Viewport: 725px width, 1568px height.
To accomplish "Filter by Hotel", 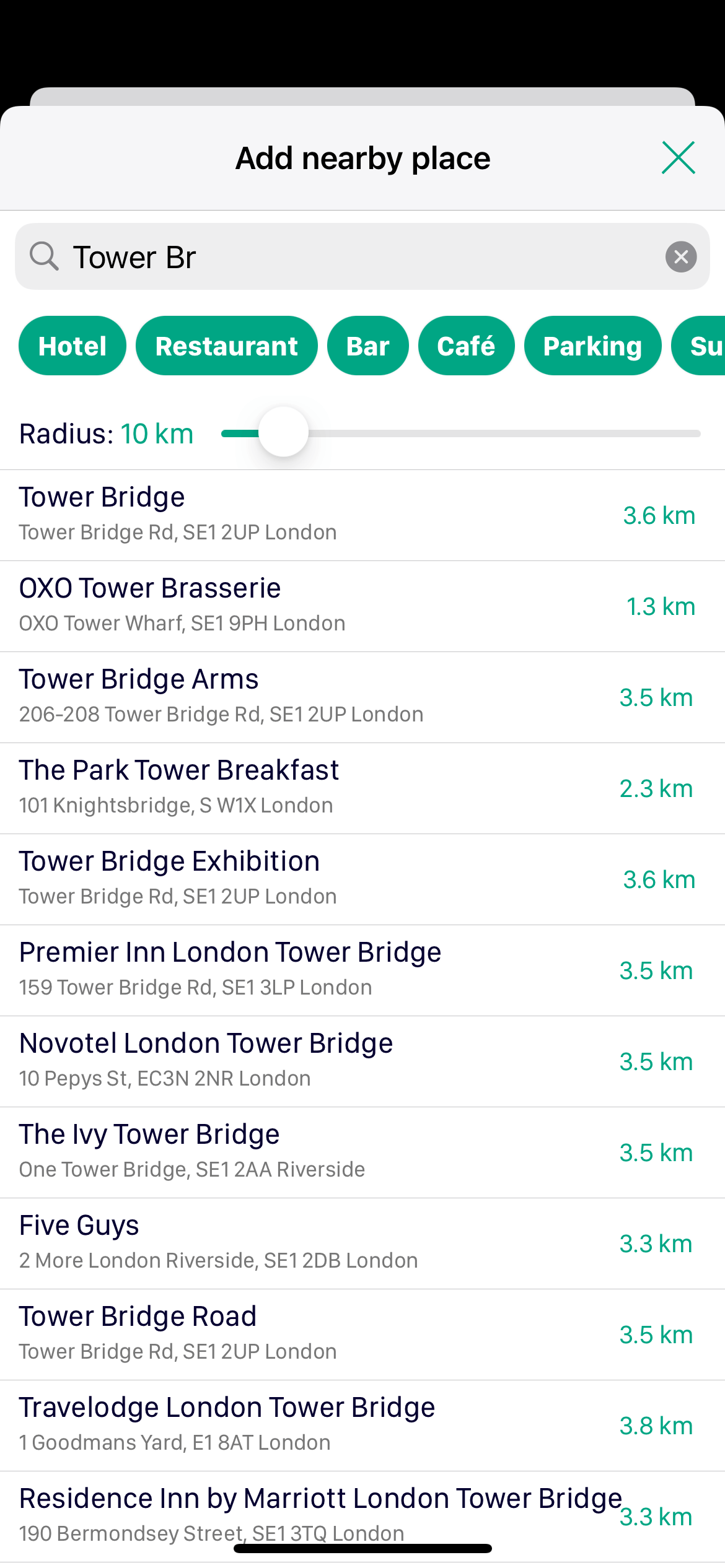I will pyautogui.click(x=72, y=346).
